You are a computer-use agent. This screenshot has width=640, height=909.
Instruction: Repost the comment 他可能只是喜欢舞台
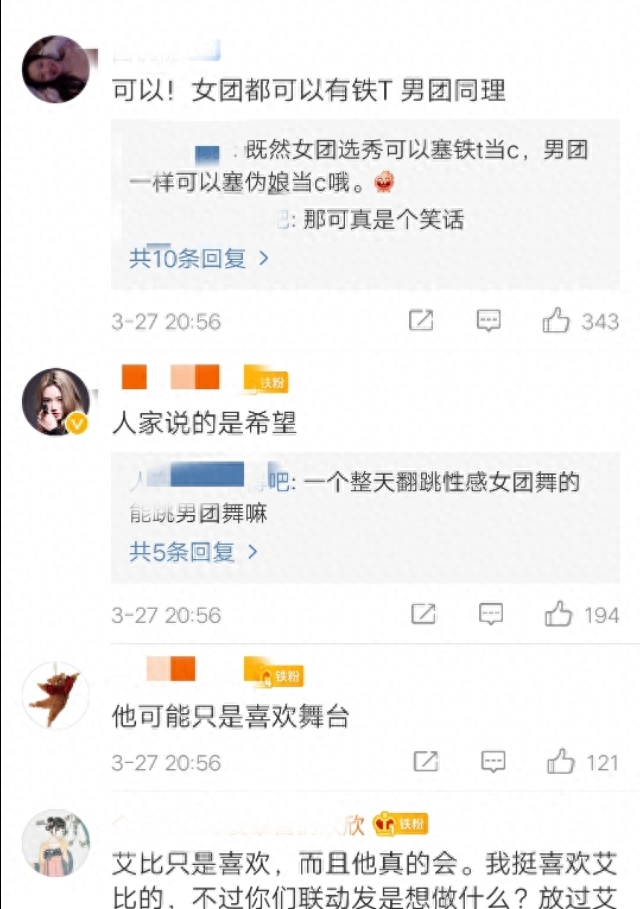(x=426, y=763)
